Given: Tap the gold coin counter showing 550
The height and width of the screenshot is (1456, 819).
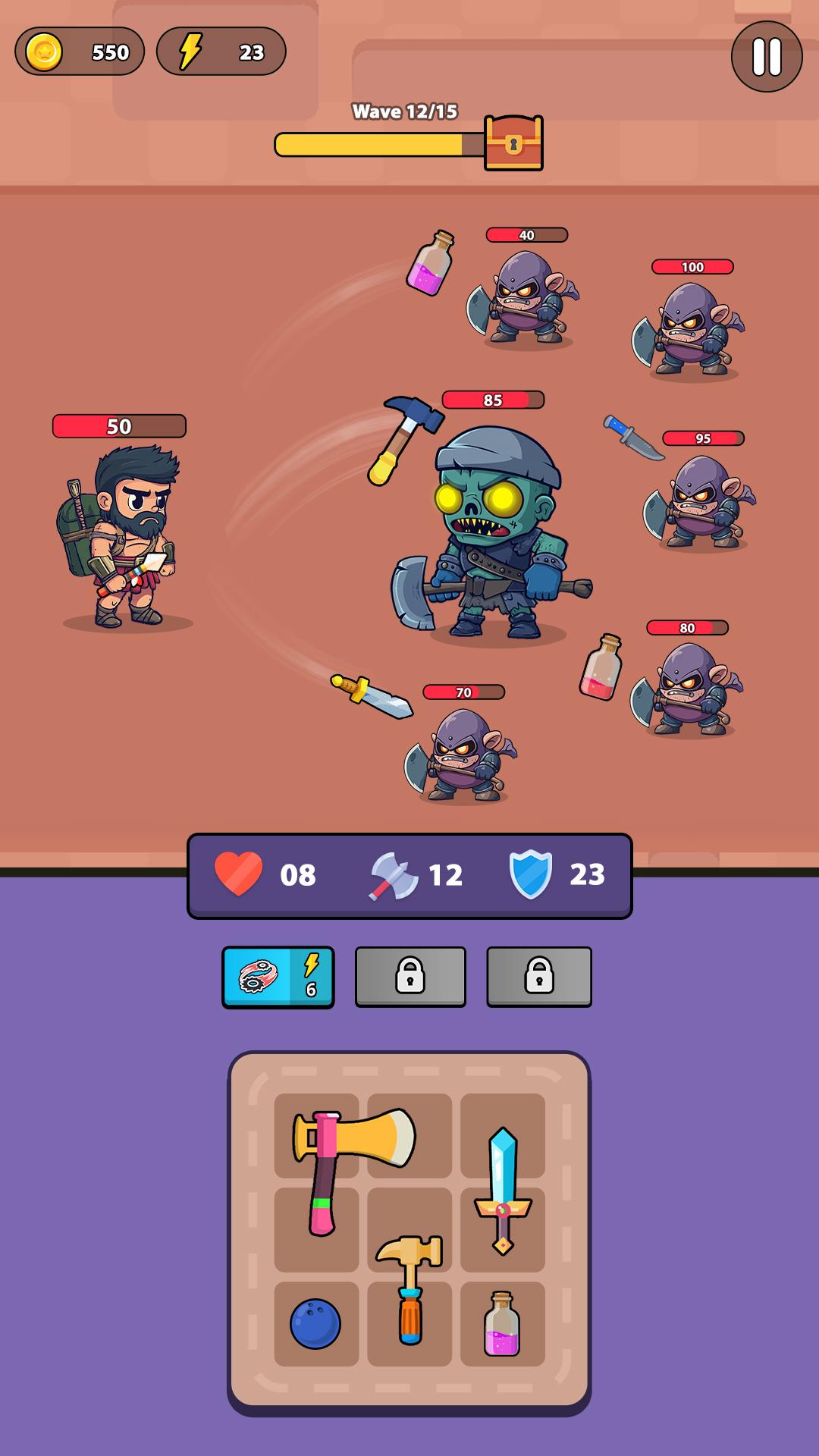Looking at the screenshot, I should [80, 52].
